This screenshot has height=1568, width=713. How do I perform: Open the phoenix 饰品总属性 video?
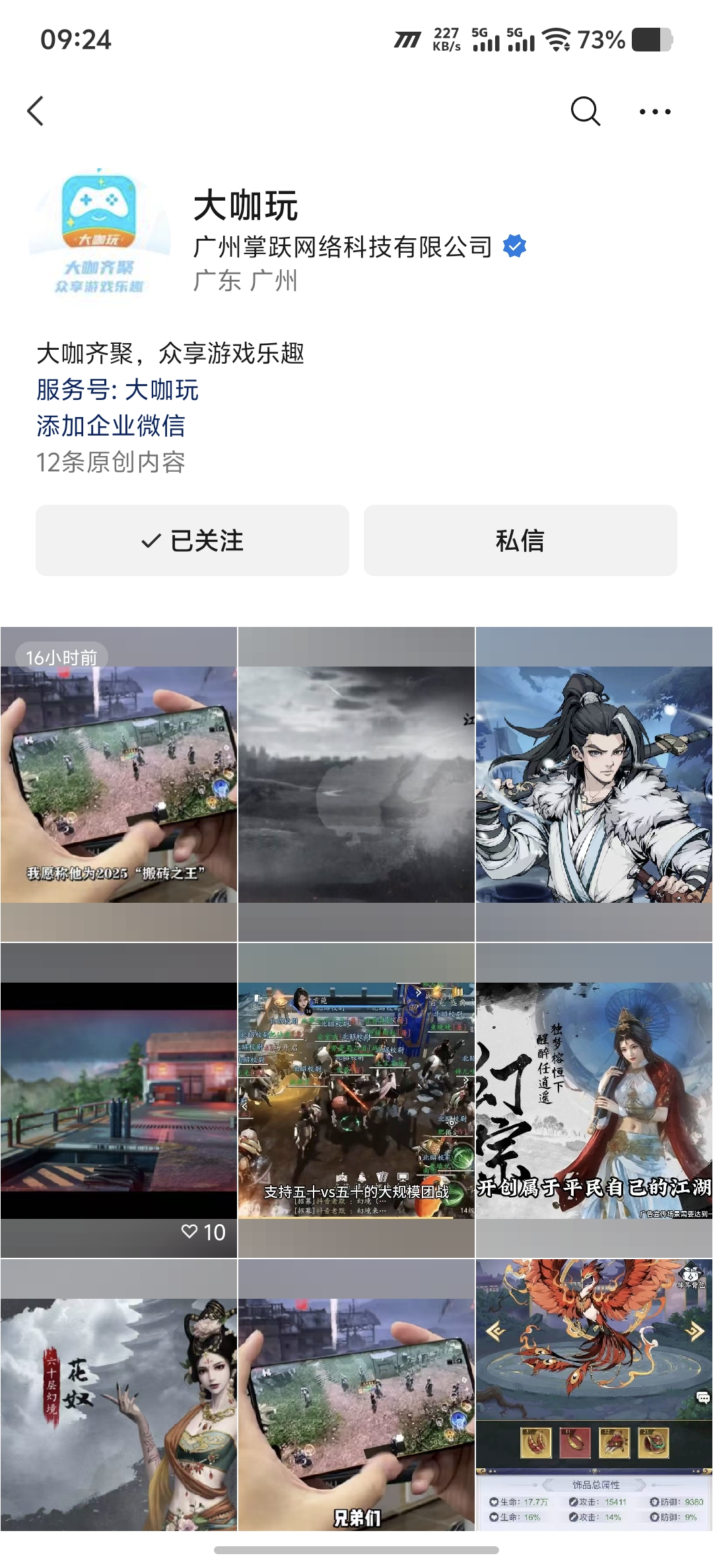[594, 1413]
